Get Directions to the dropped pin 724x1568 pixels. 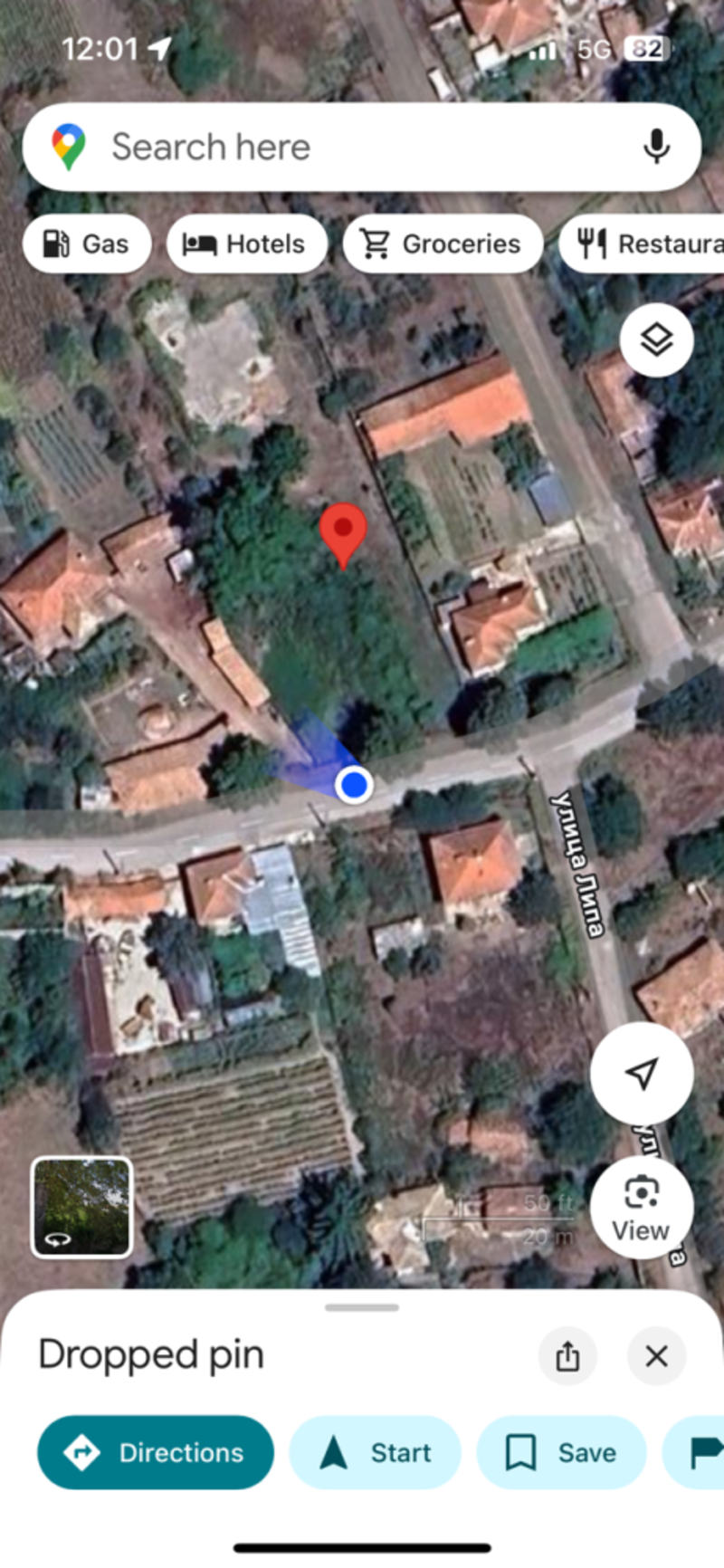click(155, 1452)
